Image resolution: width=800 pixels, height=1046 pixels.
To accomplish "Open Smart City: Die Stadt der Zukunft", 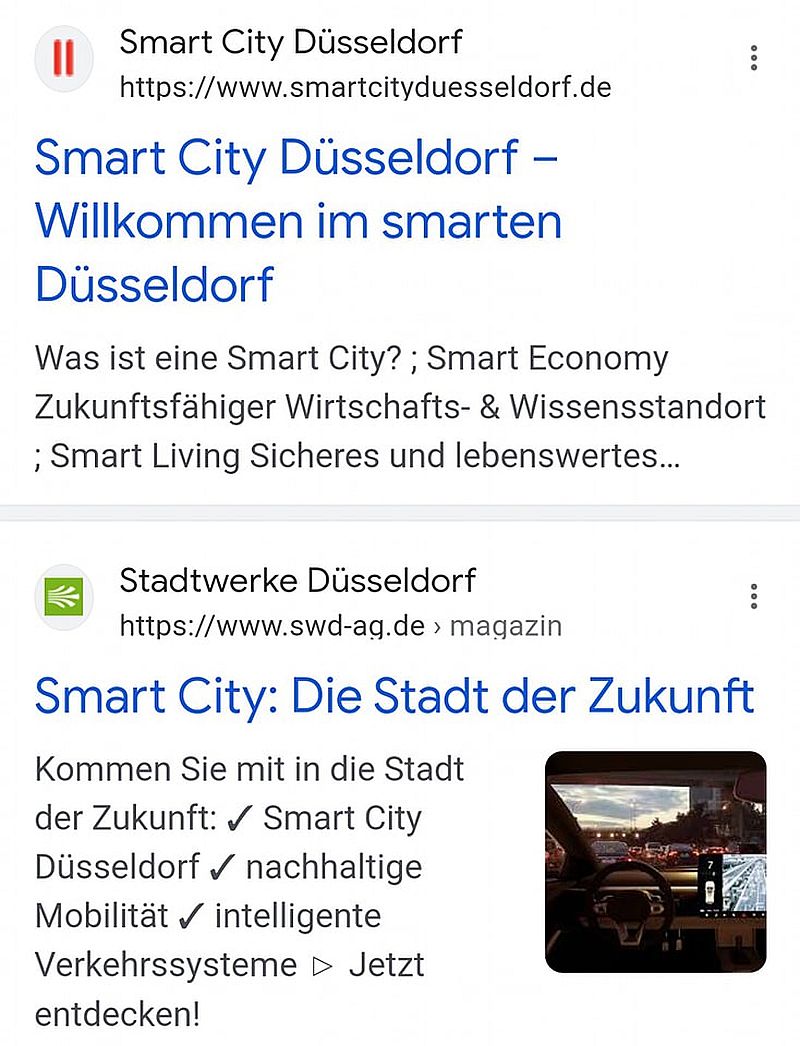I will tap(394, 696).
